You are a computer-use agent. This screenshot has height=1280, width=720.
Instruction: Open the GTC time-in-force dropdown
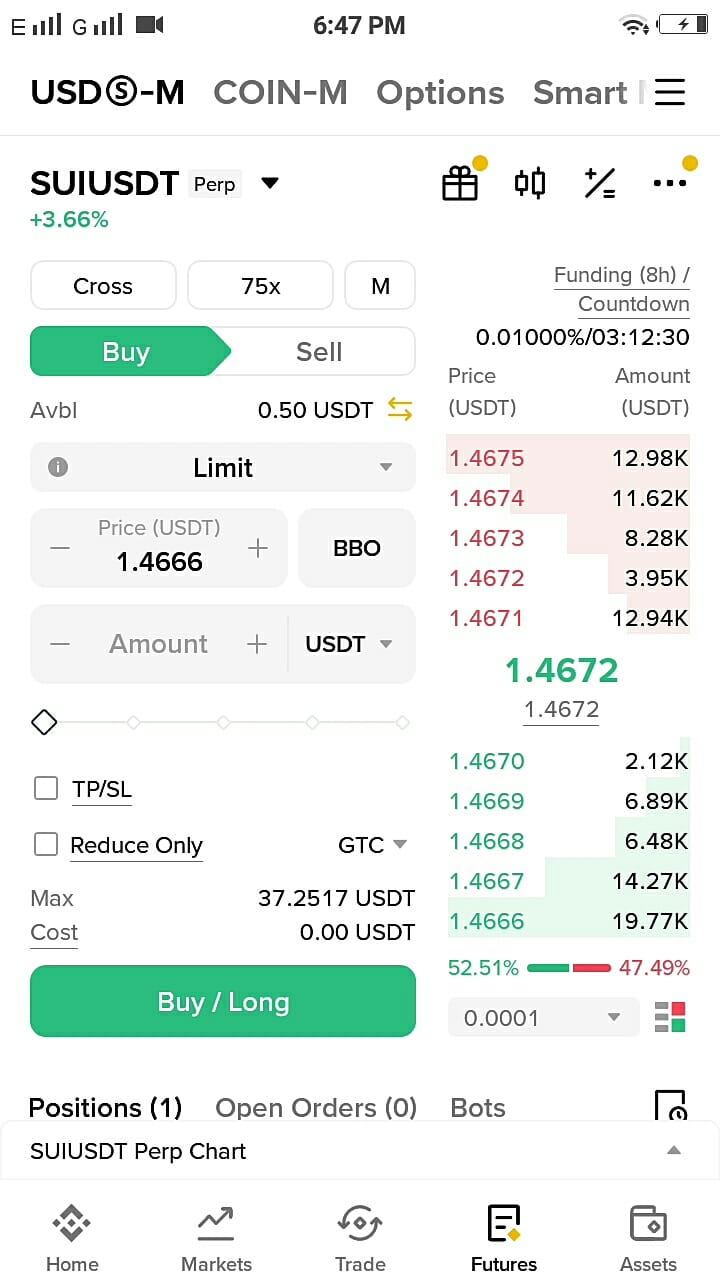tap(372, 845)
